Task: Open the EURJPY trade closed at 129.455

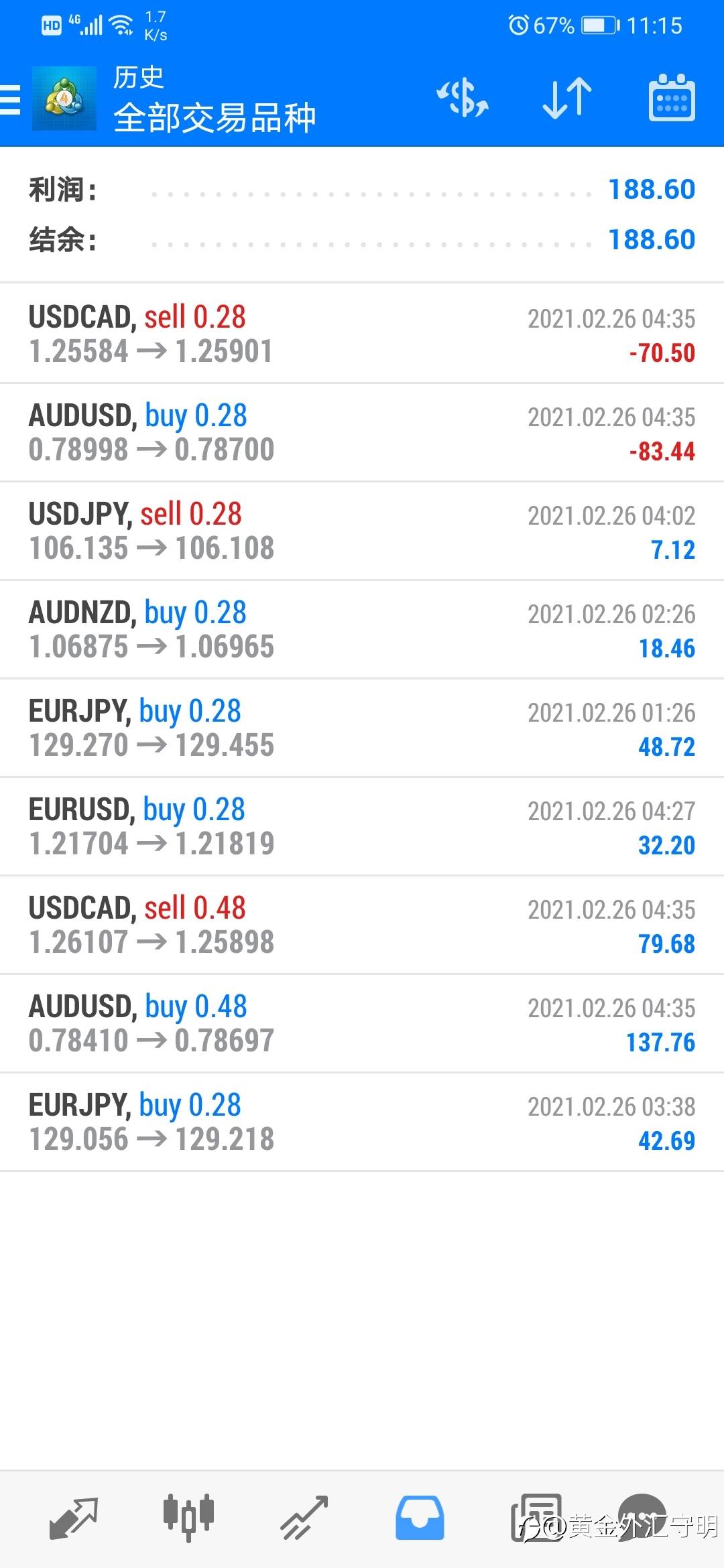Action: coord(362,728)
